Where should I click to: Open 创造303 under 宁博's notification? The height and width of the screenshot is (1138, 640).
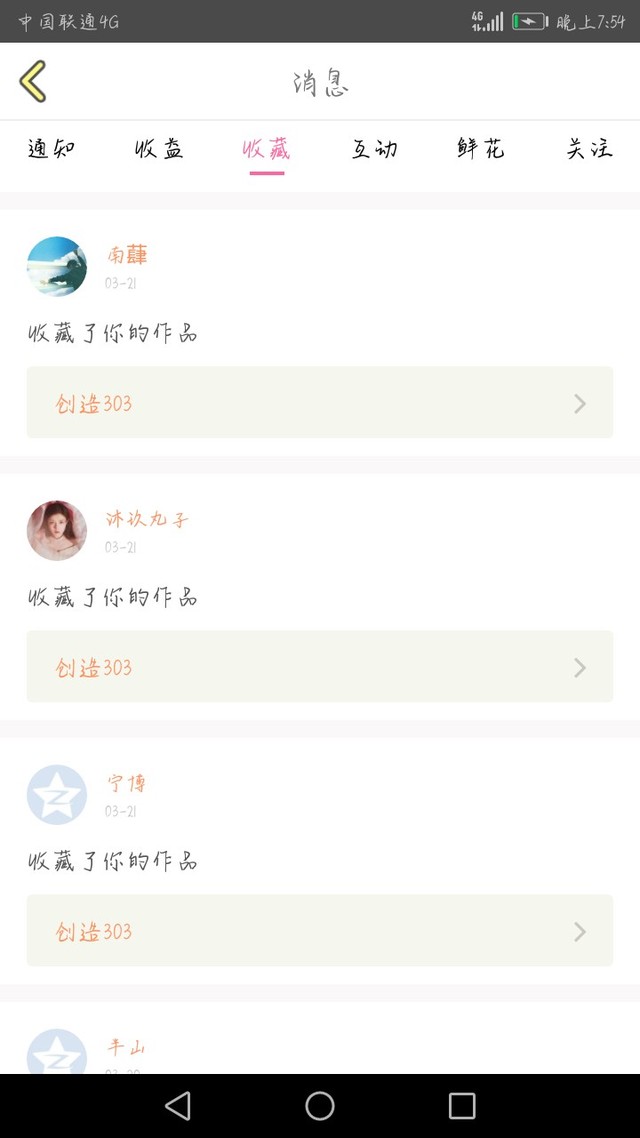click(319, 931)
